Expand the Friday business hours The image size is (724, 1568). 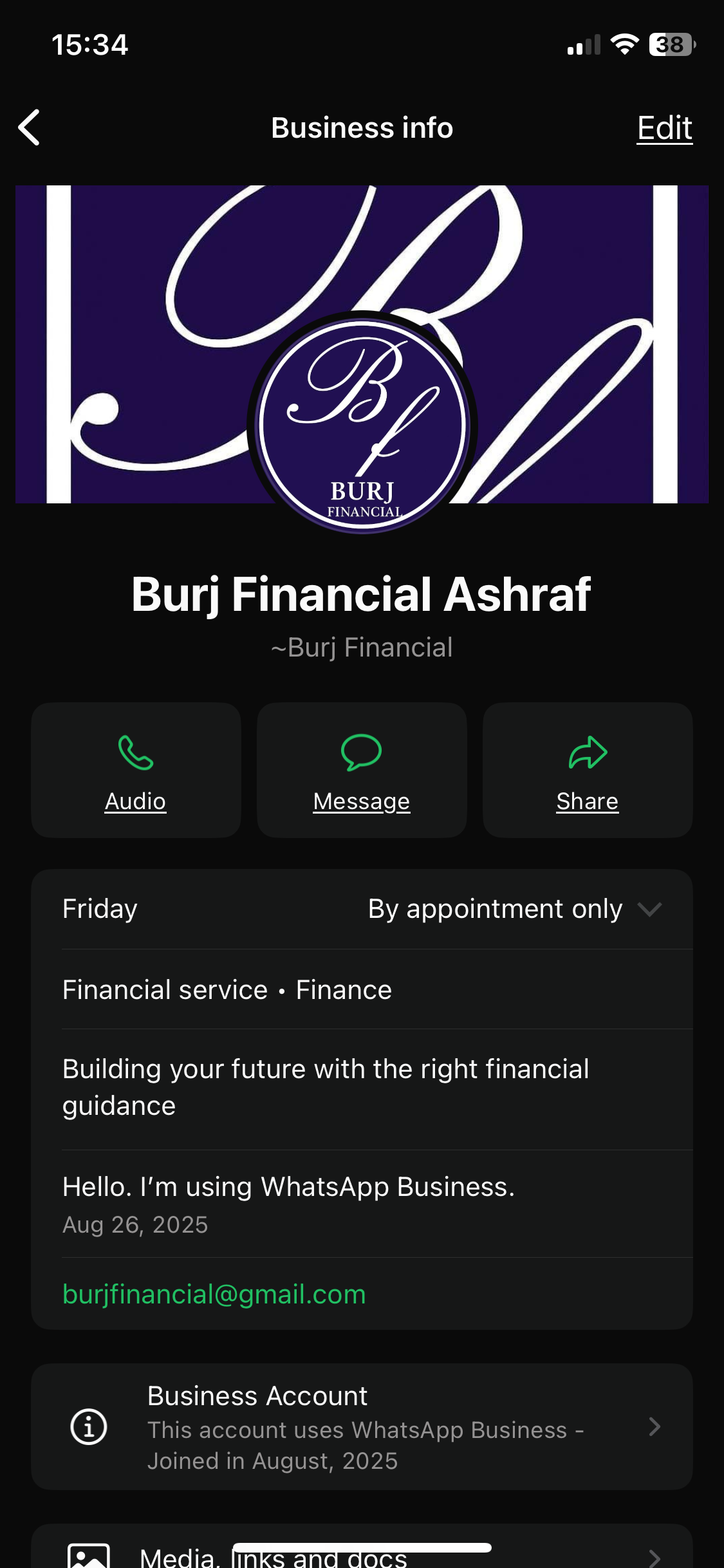click(x=649, y=909)
